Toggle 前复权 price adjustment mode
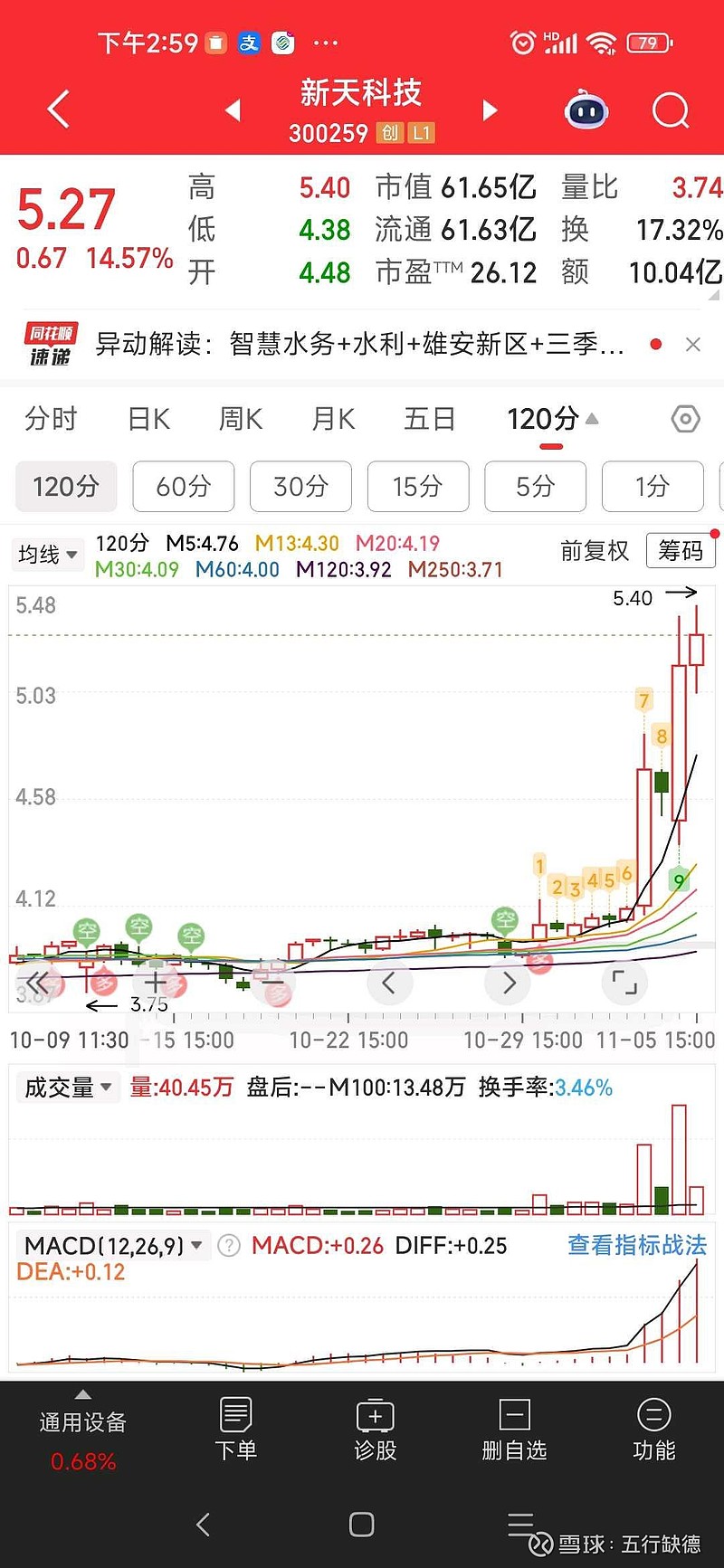This screenshot has height=1568, width=724. coord(595,552)
